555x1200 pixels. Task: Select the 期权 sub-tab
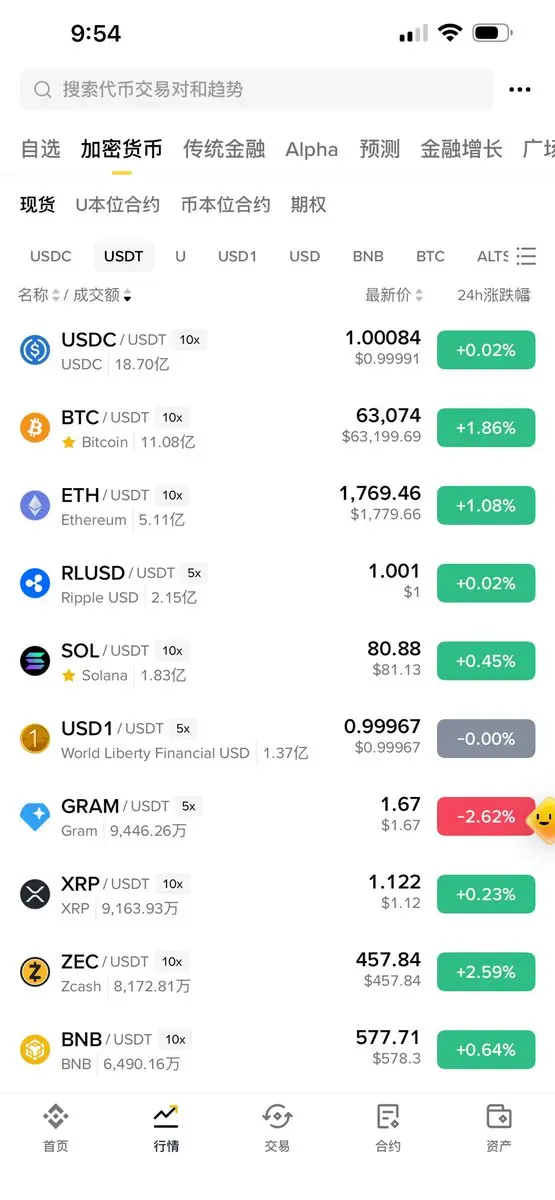[x=308, y=204]
